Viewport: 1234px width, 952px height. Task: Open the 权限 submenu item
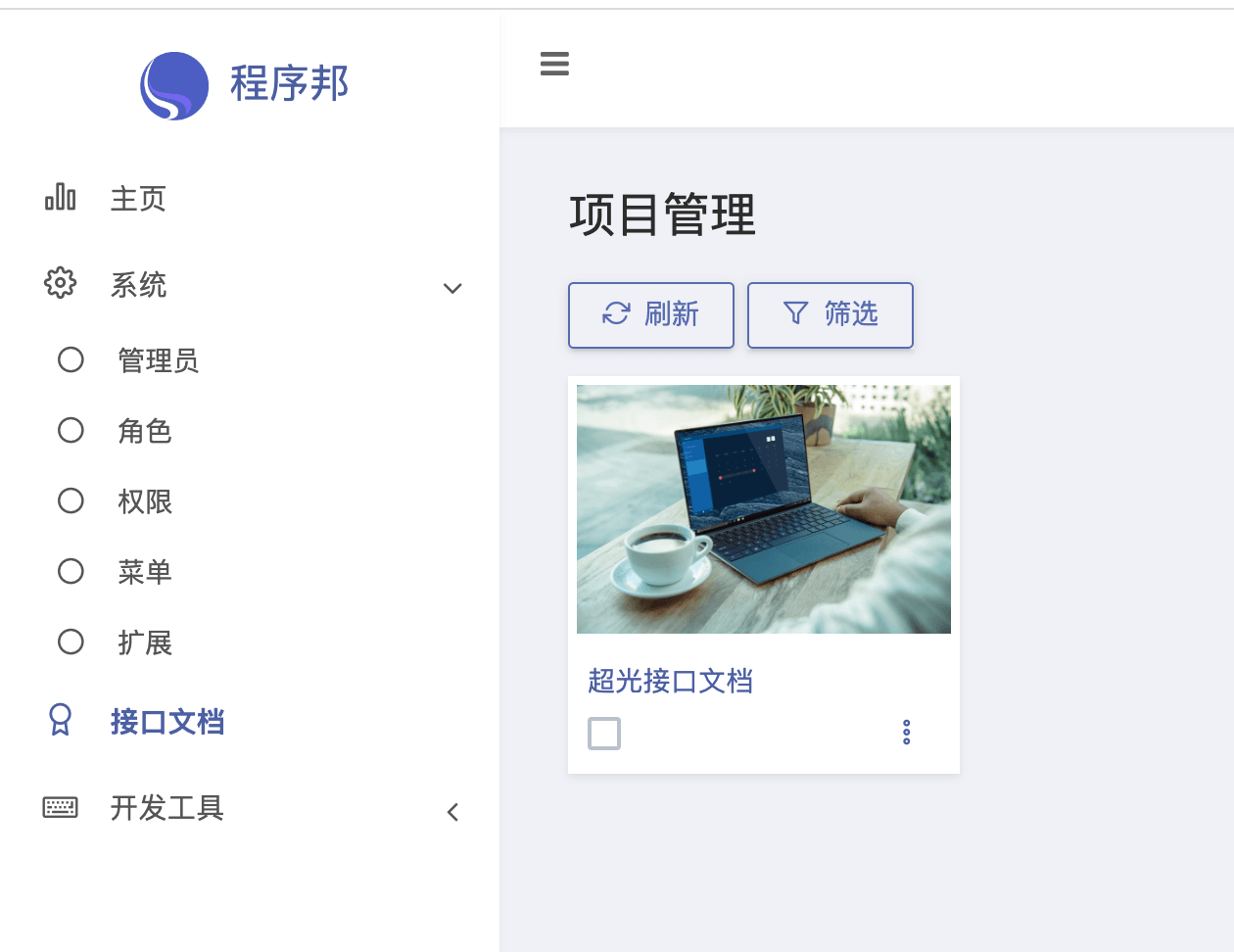point(144,501)
